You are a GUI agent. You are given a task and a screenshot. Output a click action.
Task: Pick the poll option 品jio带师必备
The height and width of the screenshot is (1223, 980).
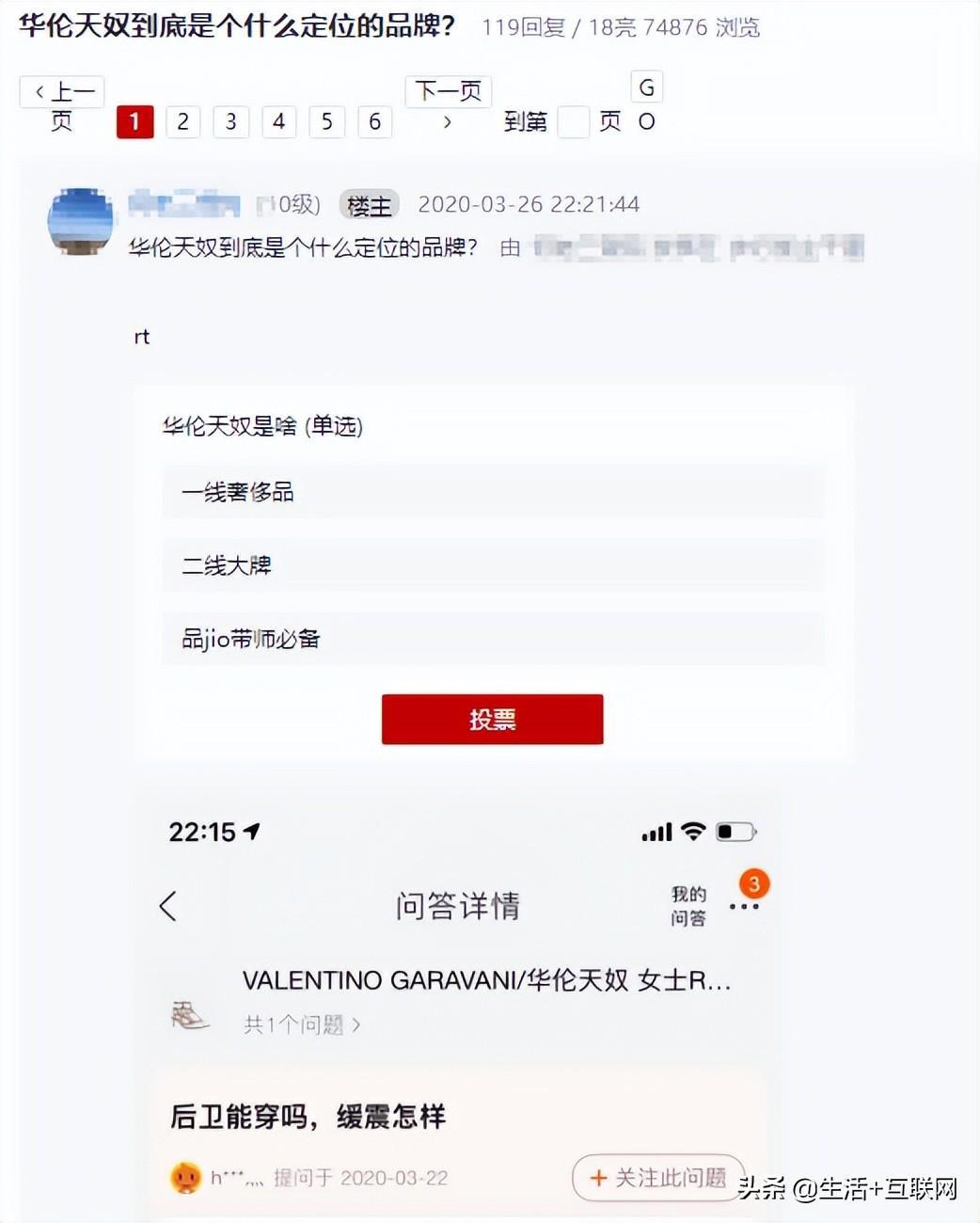(493, 639)
